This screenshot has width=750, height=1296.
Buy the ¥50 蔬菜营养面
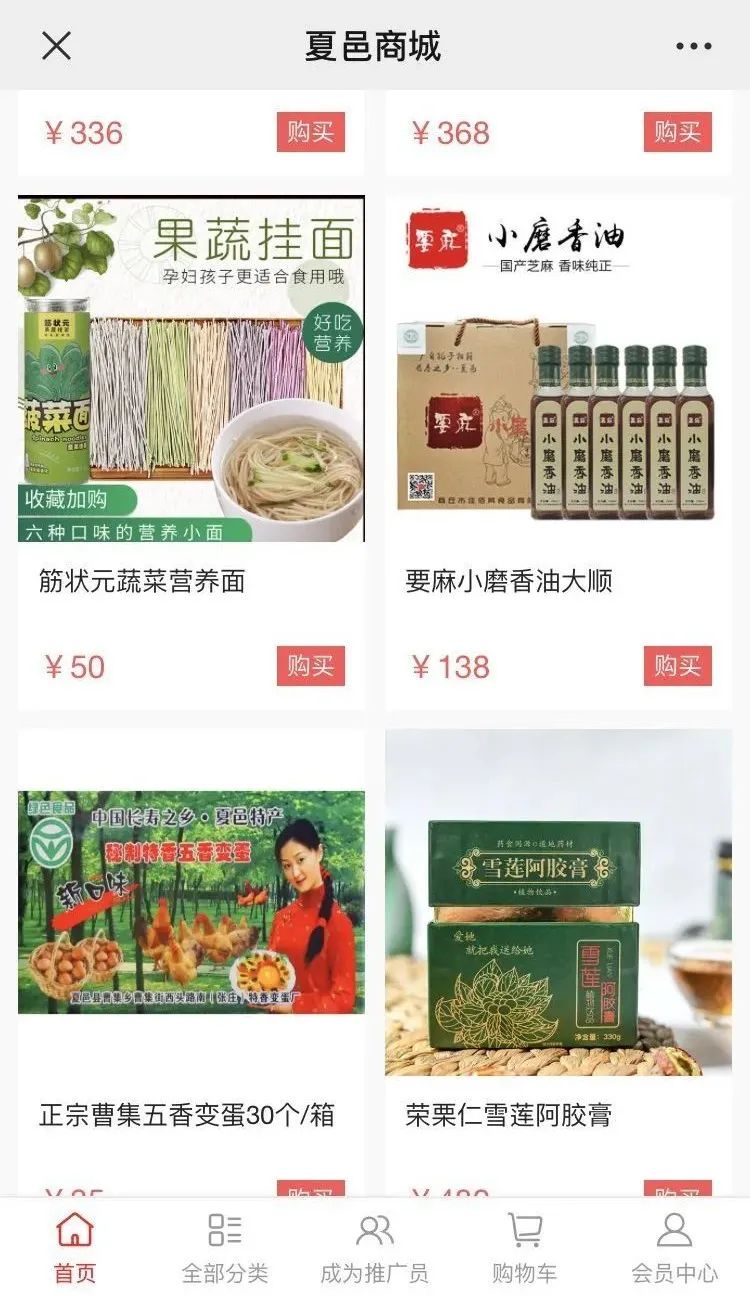310,666
